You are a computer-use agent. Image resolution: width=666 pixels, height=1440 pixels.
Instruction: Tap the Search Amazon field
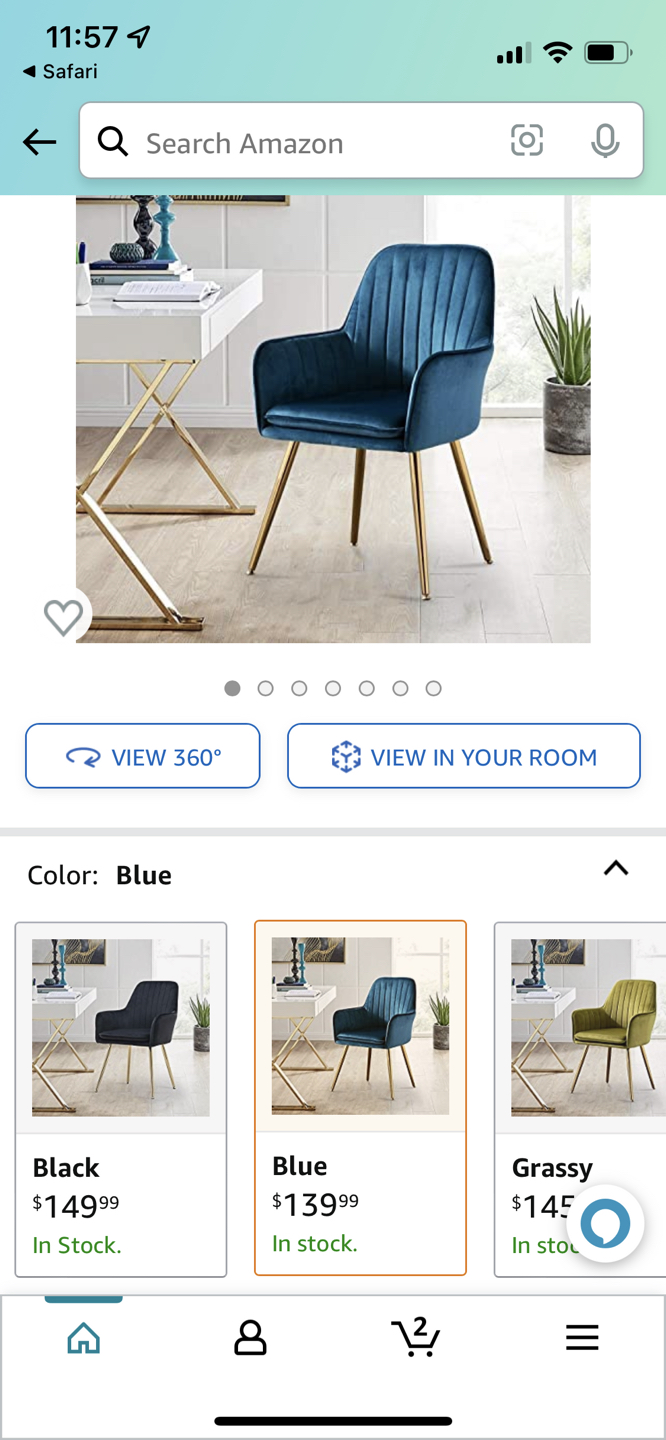(x=300, y=142)
